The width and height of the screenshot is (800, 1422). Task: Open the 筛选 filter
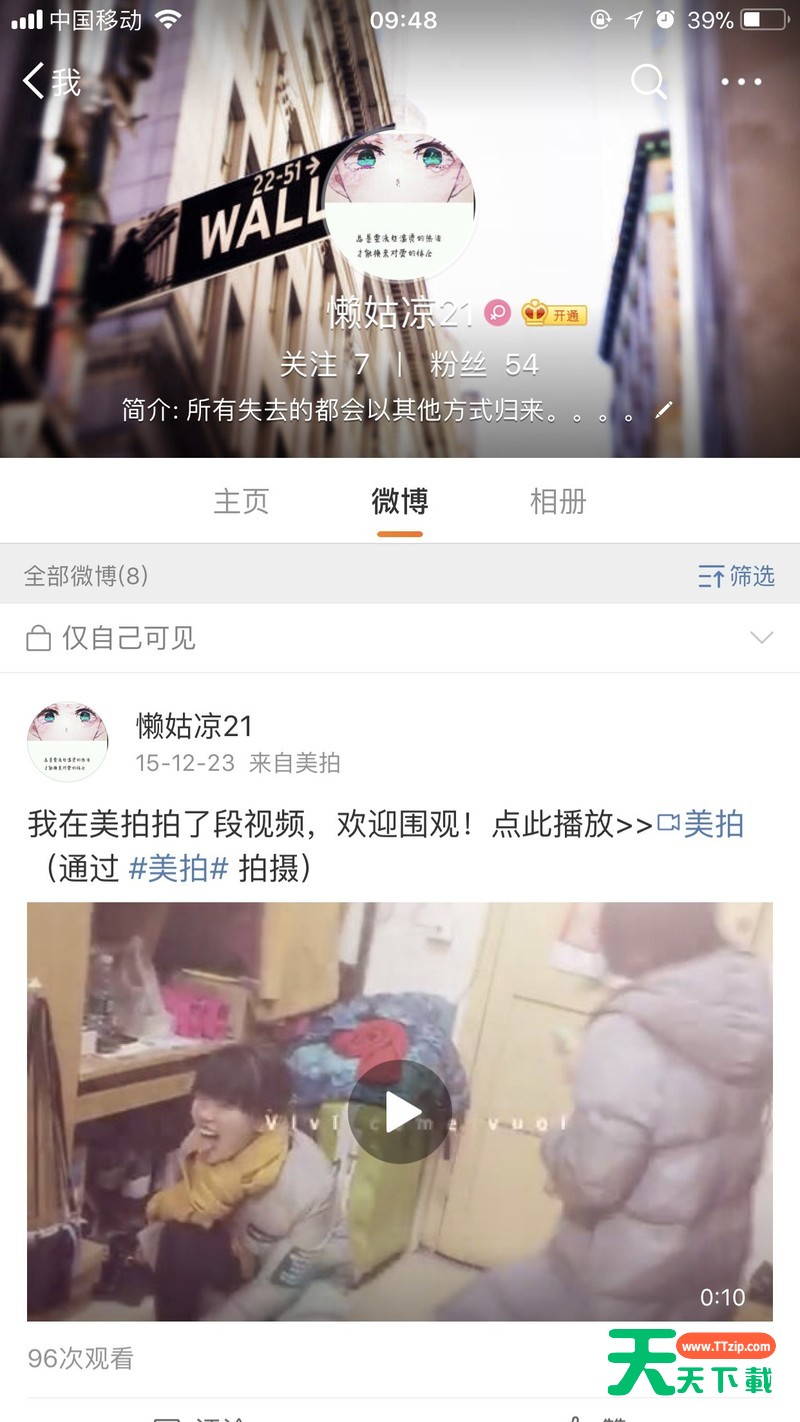737,576
